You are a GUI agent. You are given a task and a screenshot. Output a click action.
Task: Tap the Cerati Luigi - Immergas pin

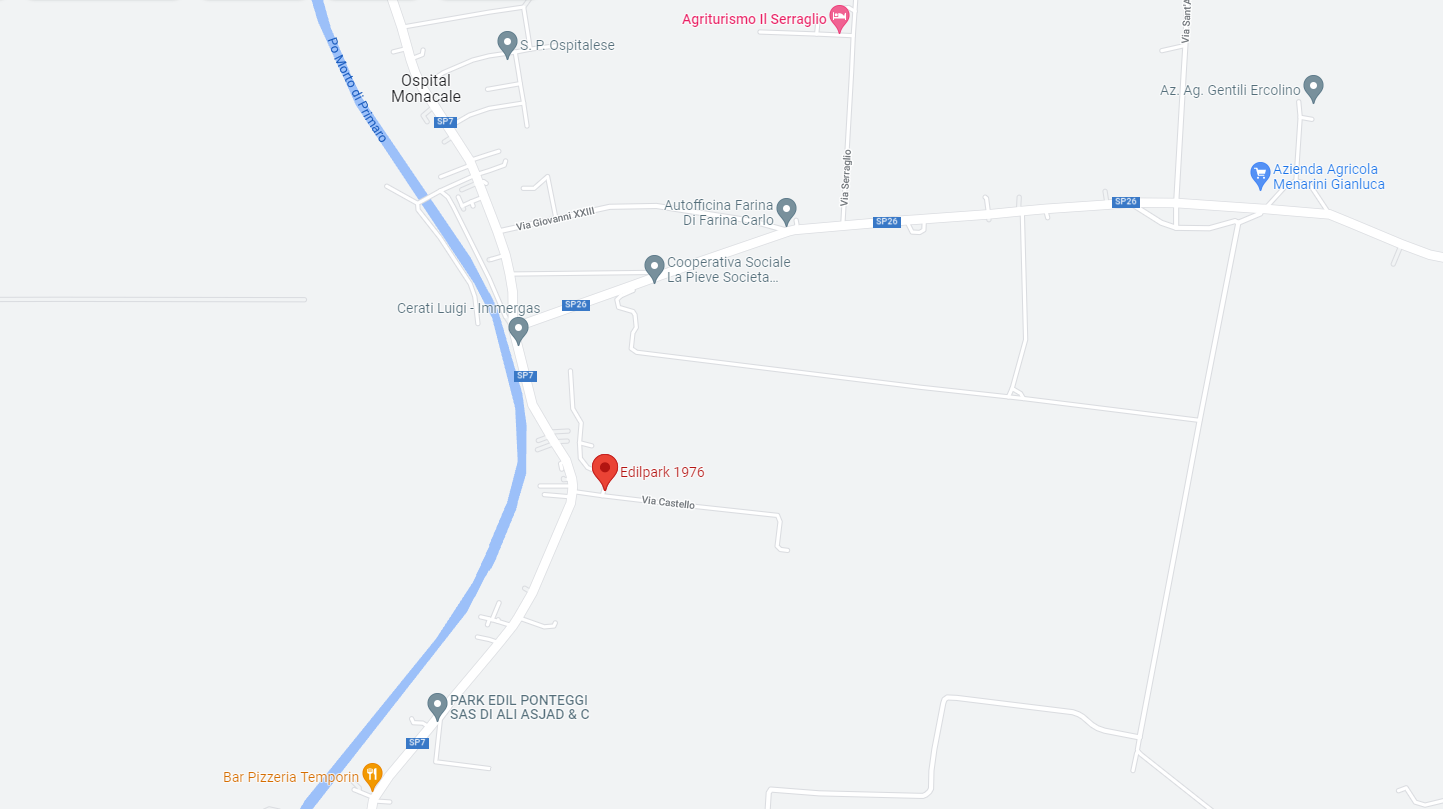click(x=518, y=328)
